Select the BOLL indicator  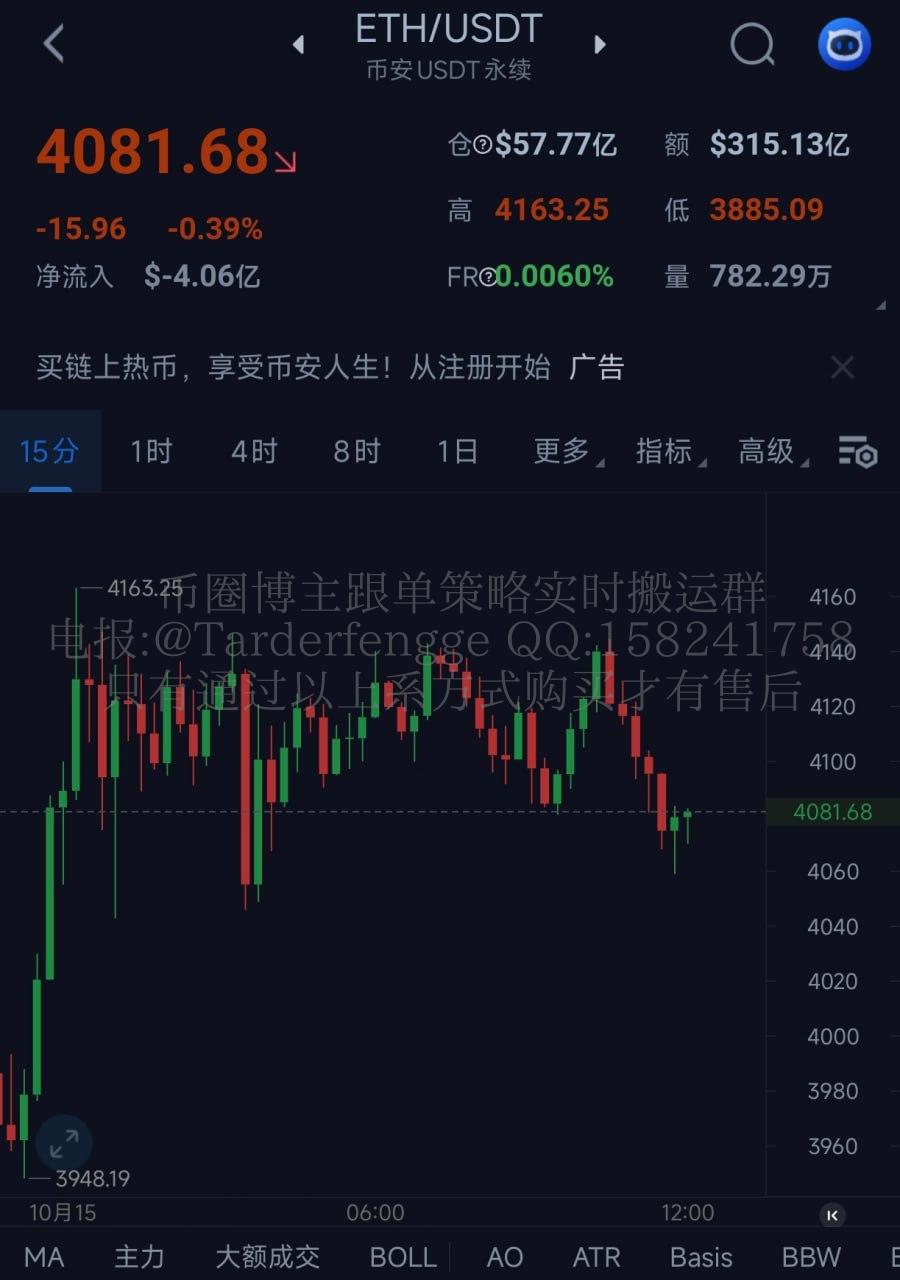coord(403,1257)
